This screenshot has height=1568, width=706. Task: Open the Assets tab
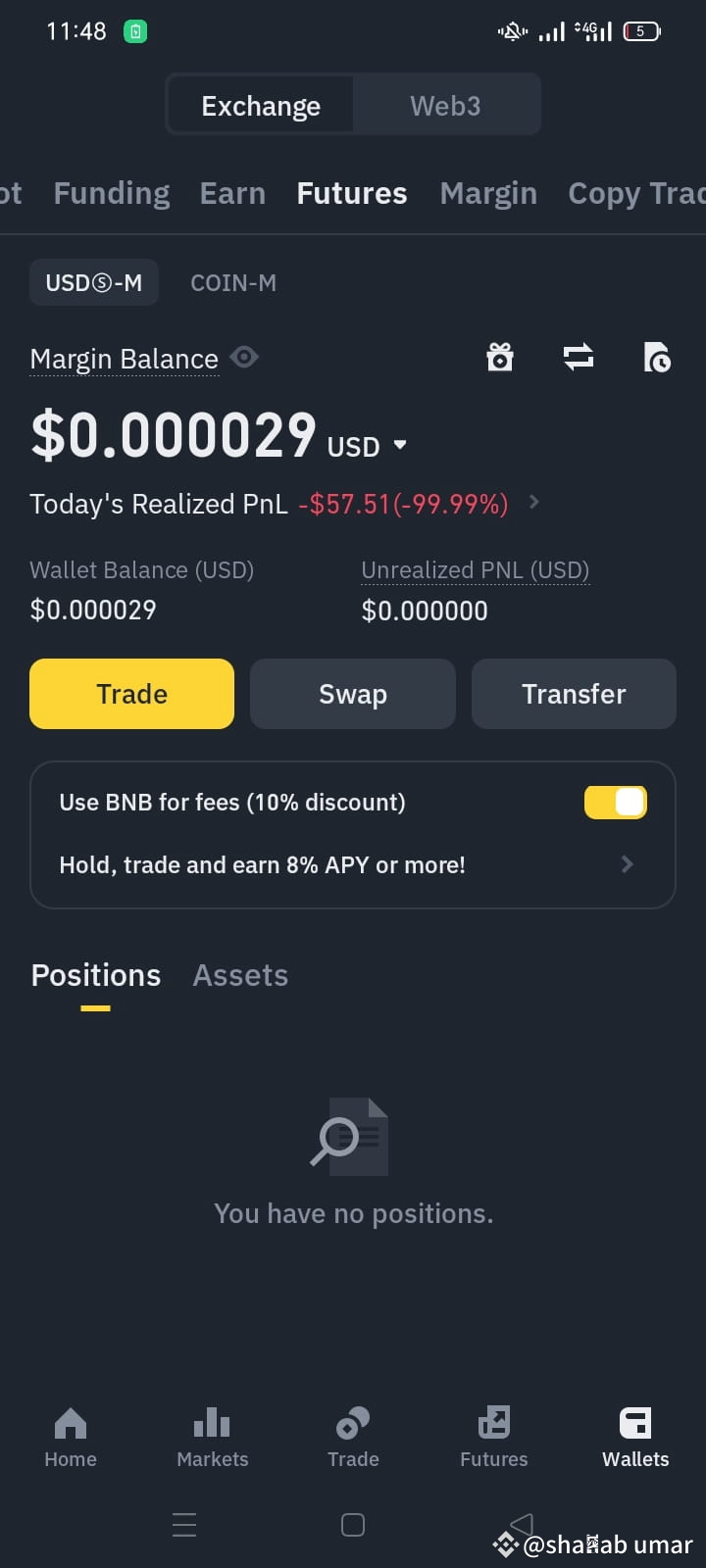click(240, 975)
